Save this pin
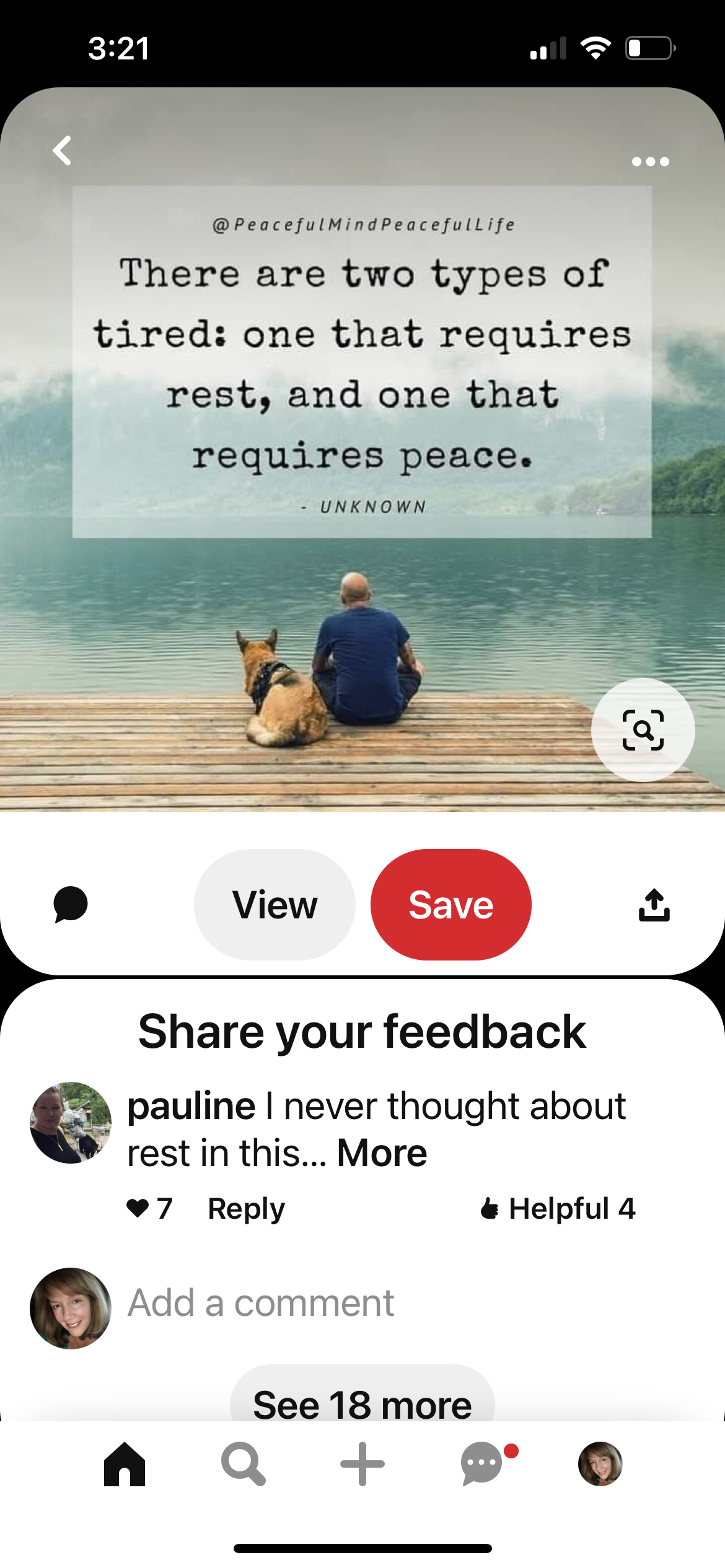Viewport: 725px width, 1568px height. (x=450, y=905)
